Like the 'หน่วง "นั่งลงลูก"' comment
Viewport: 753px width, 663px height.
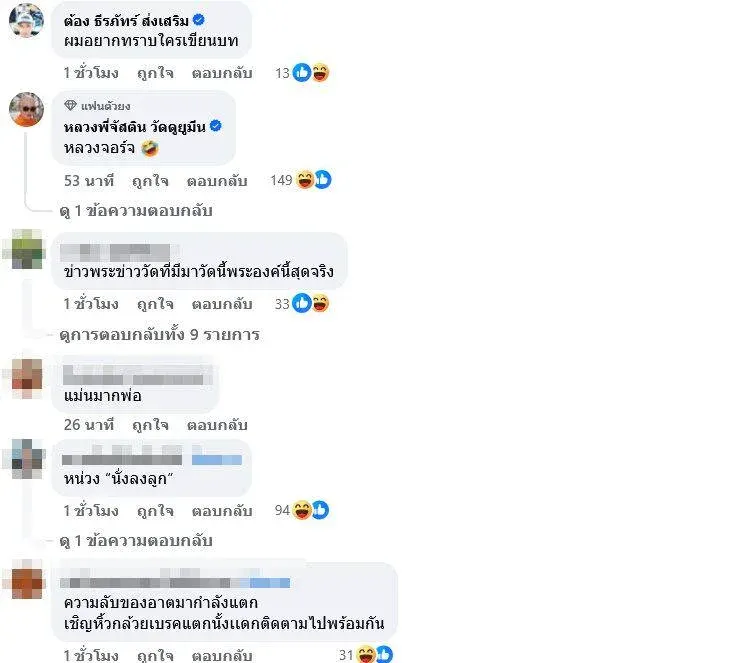coord(155,511)
